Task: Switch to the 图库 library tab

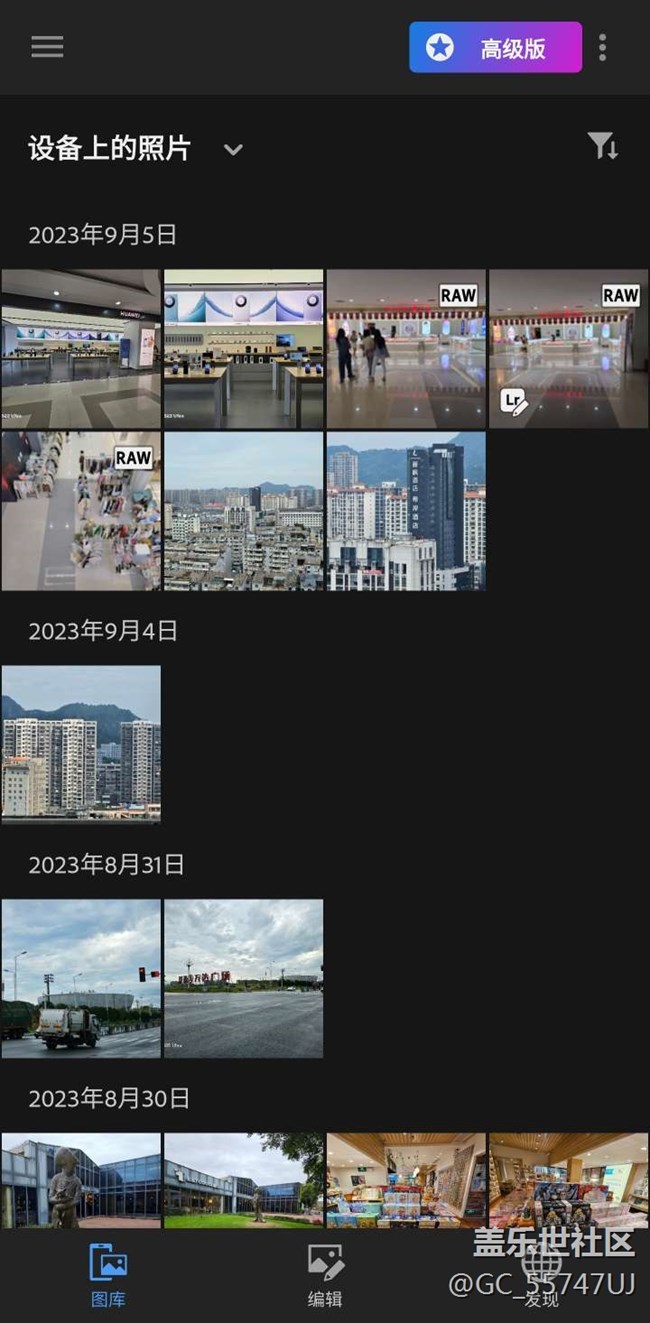Action: (107, 1275)
